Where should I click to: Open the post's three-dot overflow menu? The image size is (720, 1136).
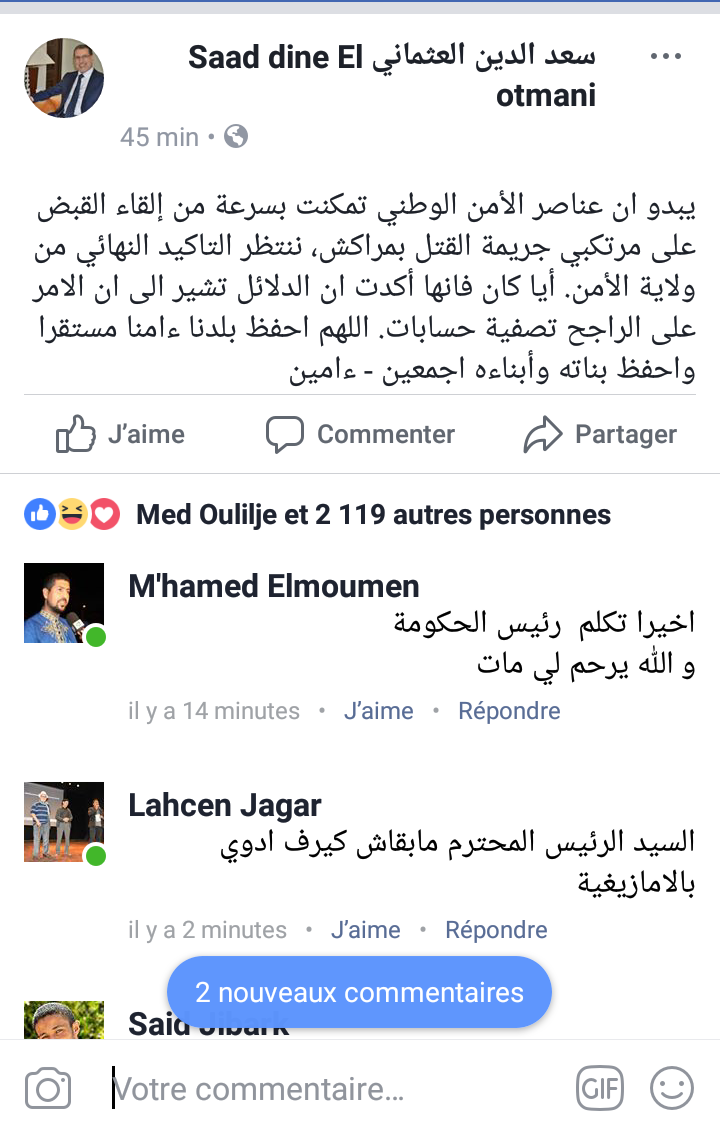click(x=665, y=56)
